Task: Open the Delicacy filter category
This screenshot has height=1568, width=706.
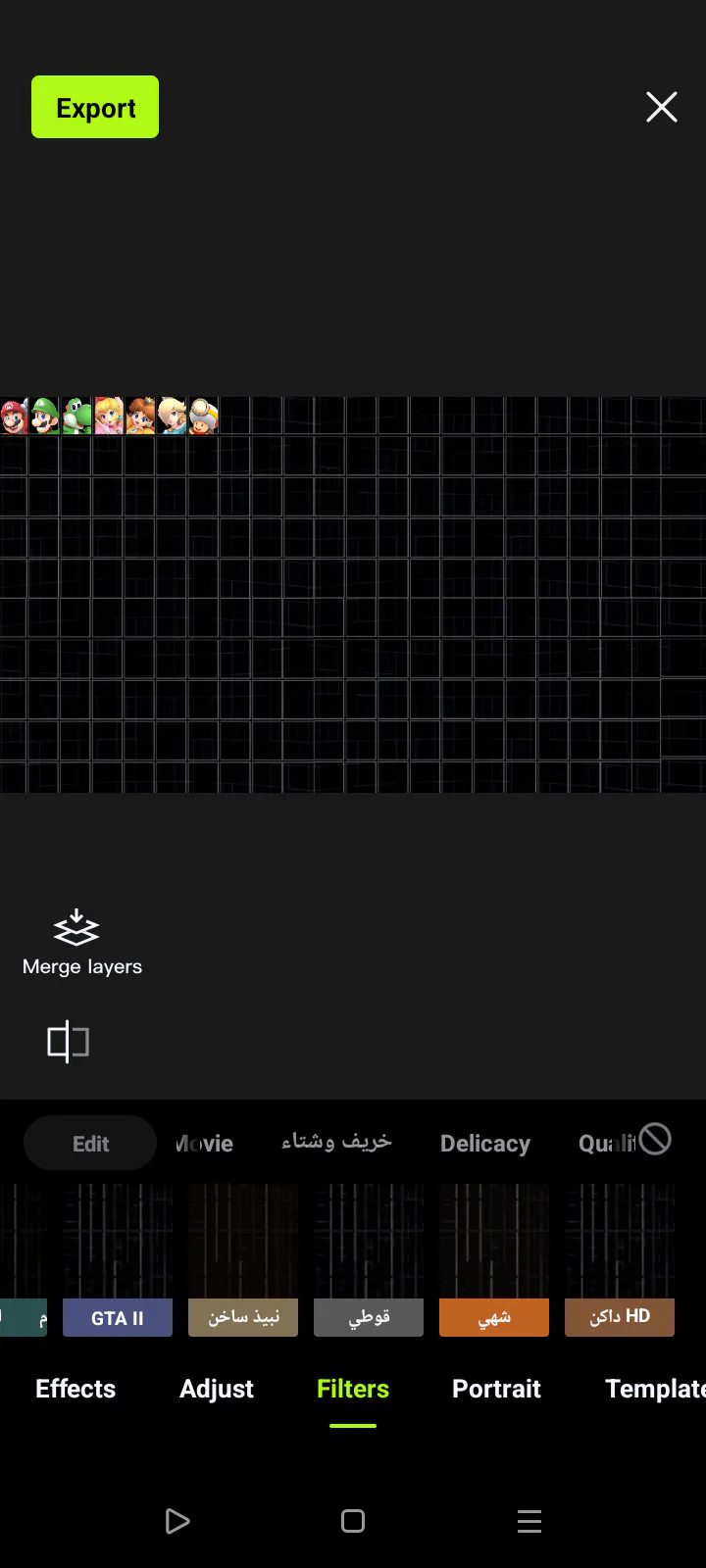Action: pyautogui.click(x=485, y=1144)
